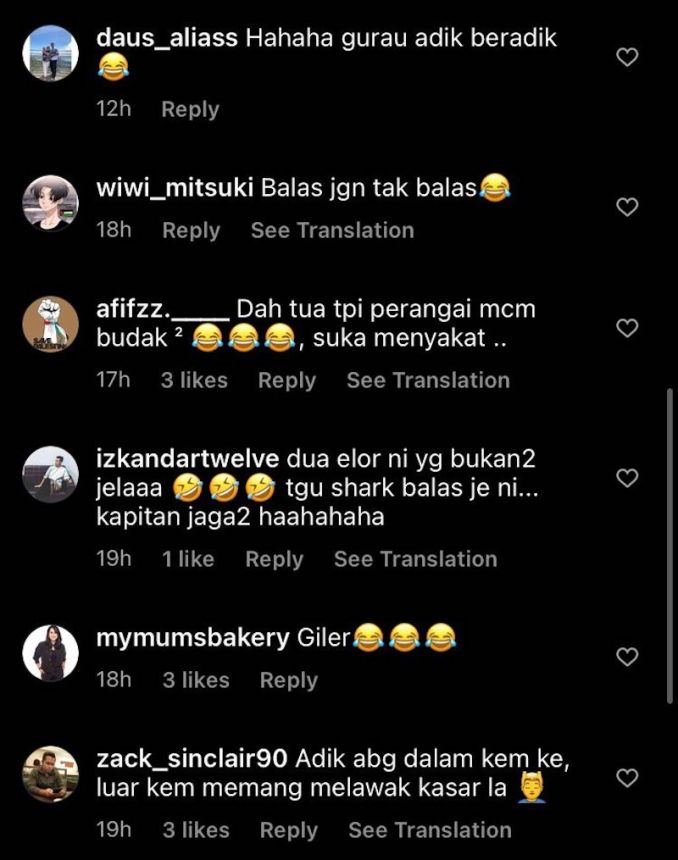Image resolution: width=678 pixels, height=860 pixels.
Task: See translation of izkandartwelve's comment
Action: (415, 559)
